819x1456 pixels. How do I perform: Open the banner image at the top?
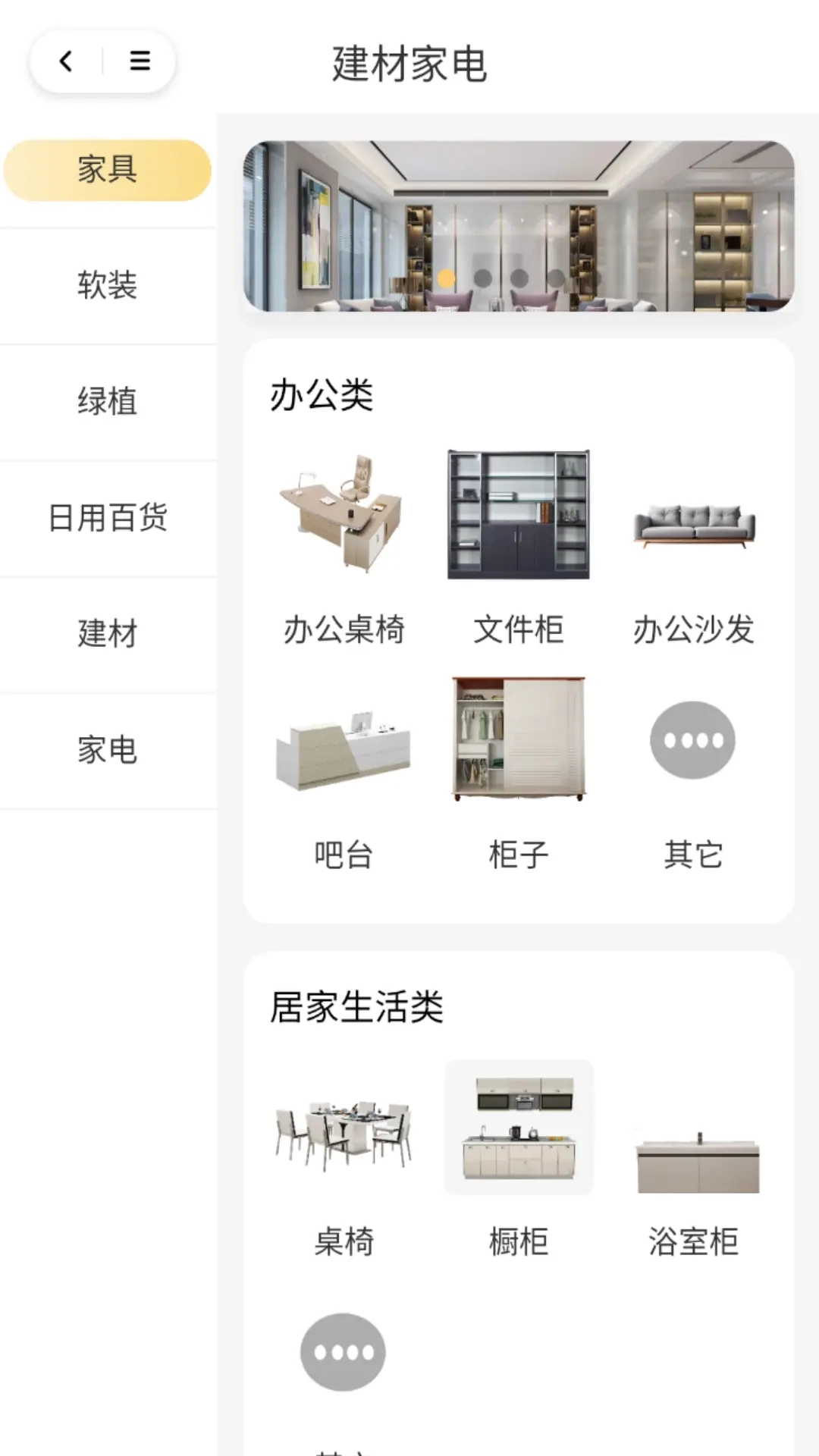(x=519, y=226)
